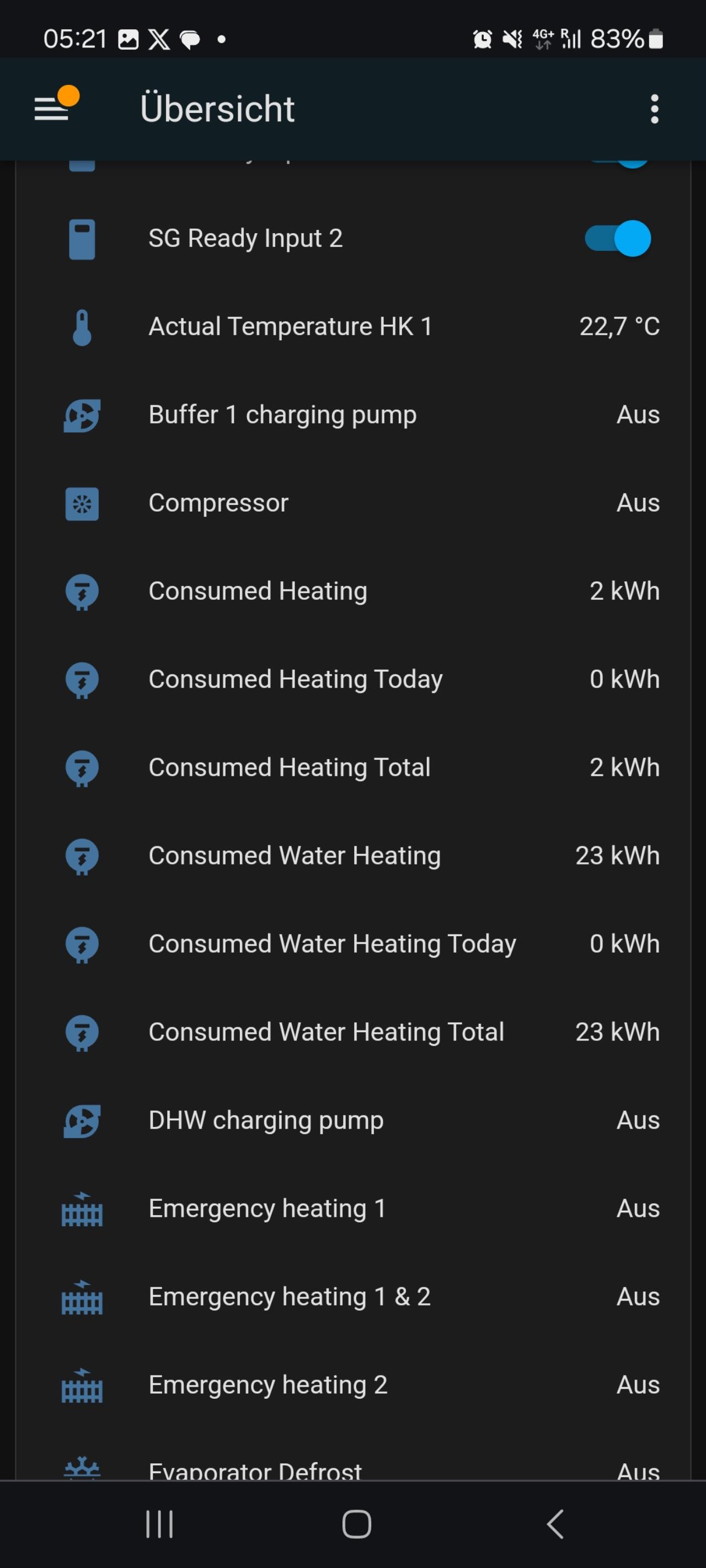
Task: Open Buffer 1 charging pump entity
Action: click(x=352, y=415)
